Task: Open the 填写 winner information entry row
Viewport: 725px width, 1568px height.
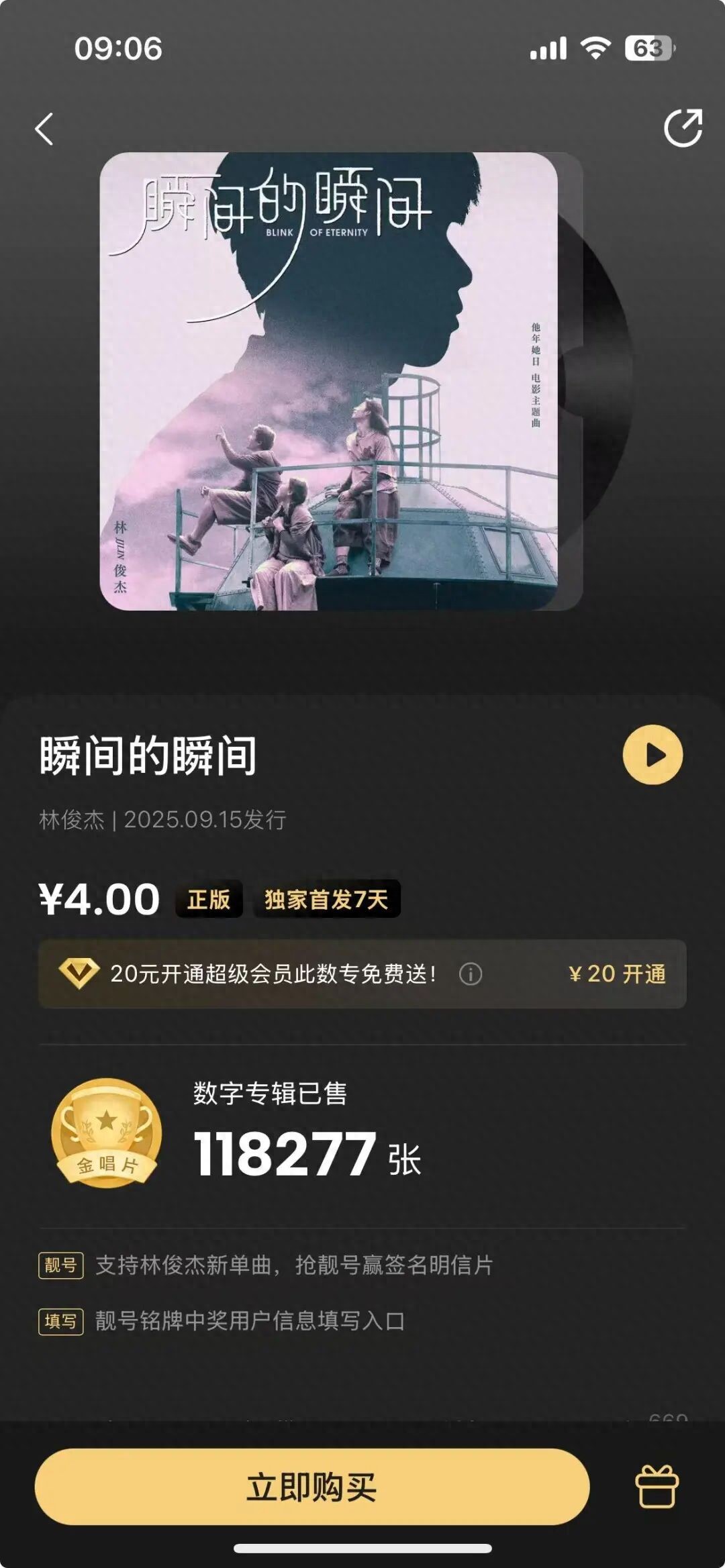Action: coord(250,1321)
